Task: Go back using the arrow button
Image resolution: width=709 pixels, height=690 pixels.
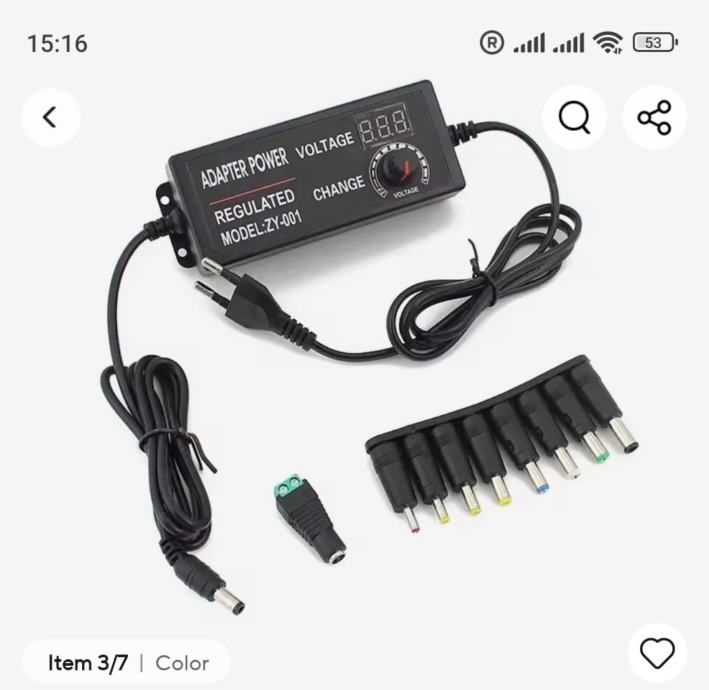Action: click(x=49, y=117)
